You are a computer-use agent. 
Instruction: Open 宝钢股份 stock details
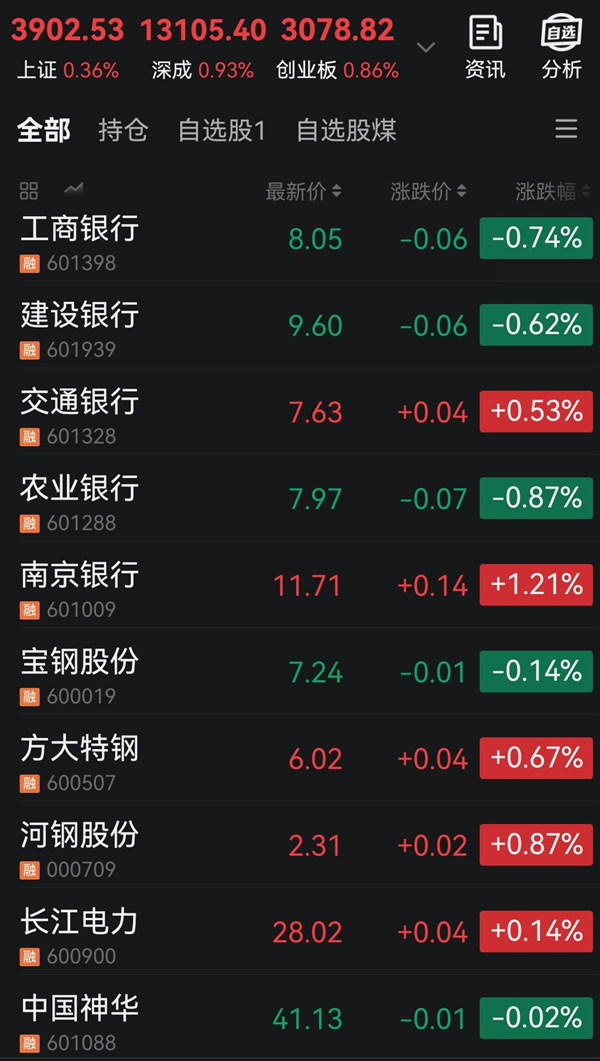pyautogui.click(x=80, y=672)
